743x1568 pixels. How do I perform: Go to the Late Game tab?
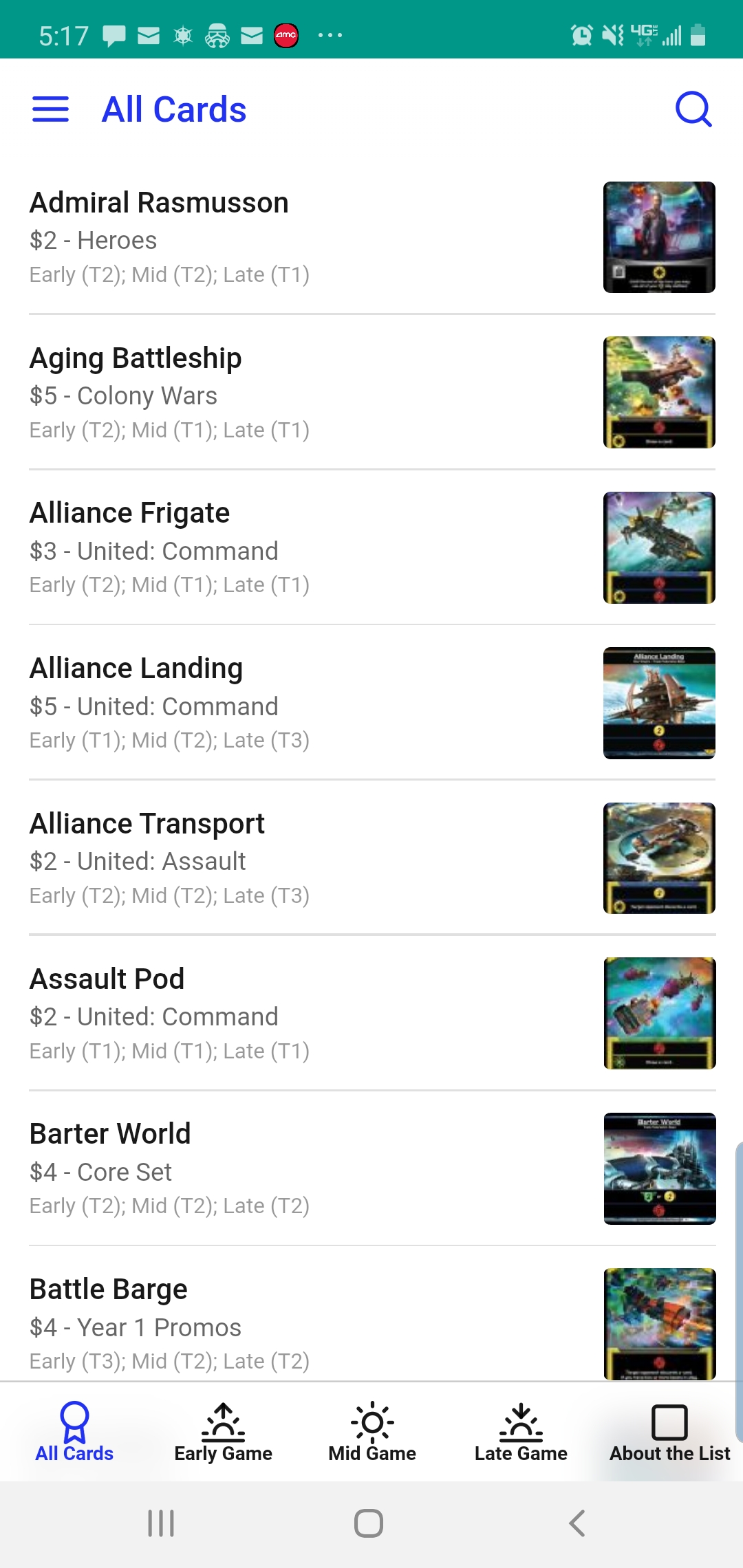[521, 1433]
